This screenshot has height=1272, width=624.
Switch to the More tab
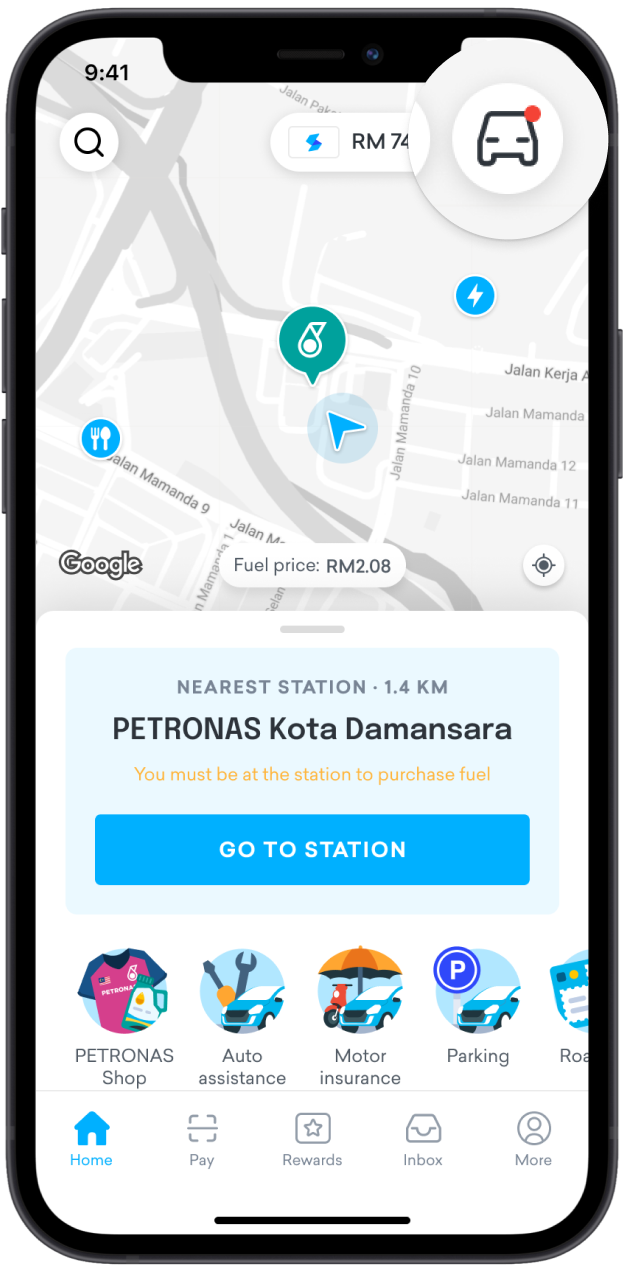[x=533, y=1140]
